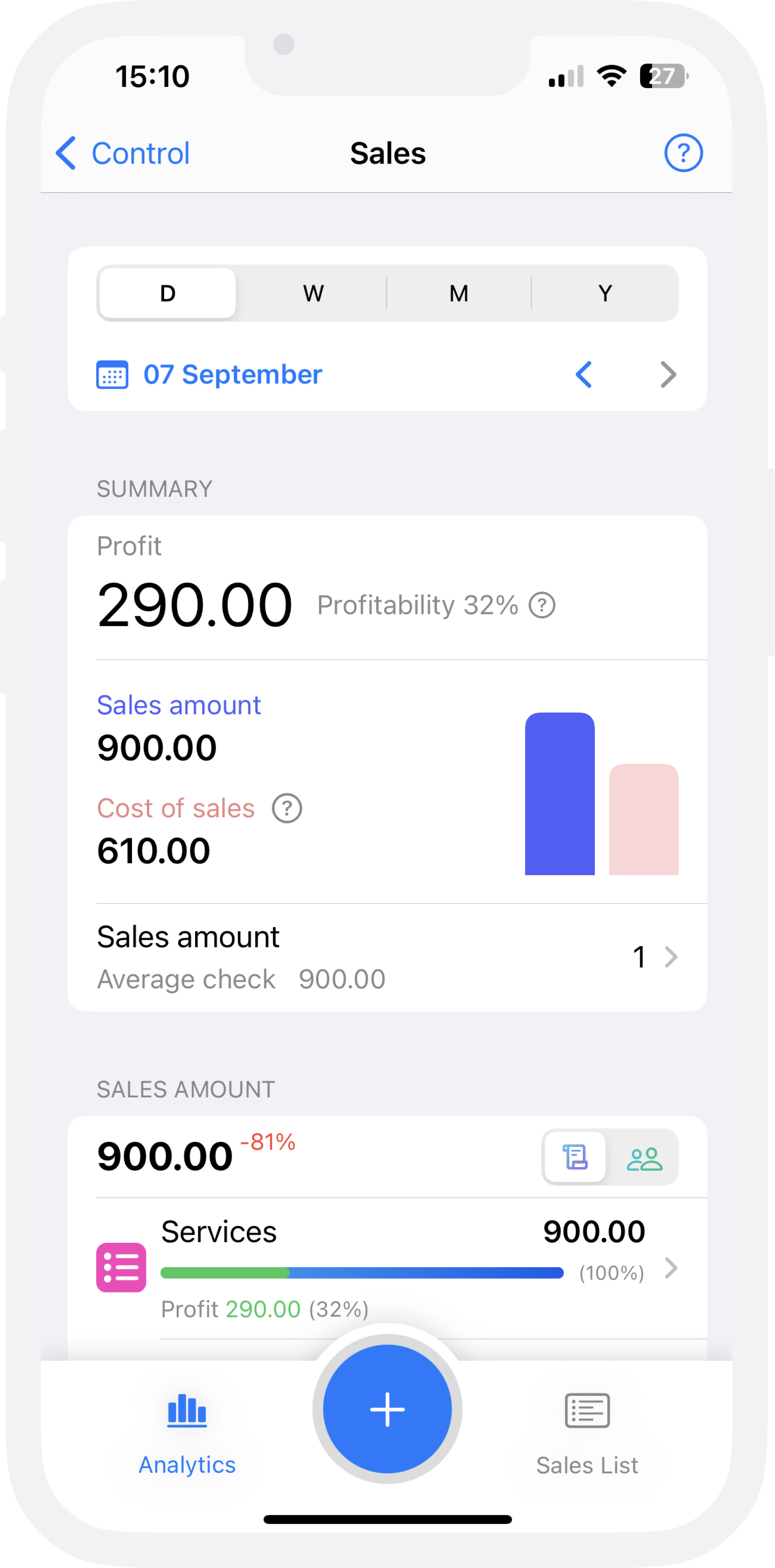Select the receipt view toggle
This screenshot has width=775, height=1568.
(575, 1156)
